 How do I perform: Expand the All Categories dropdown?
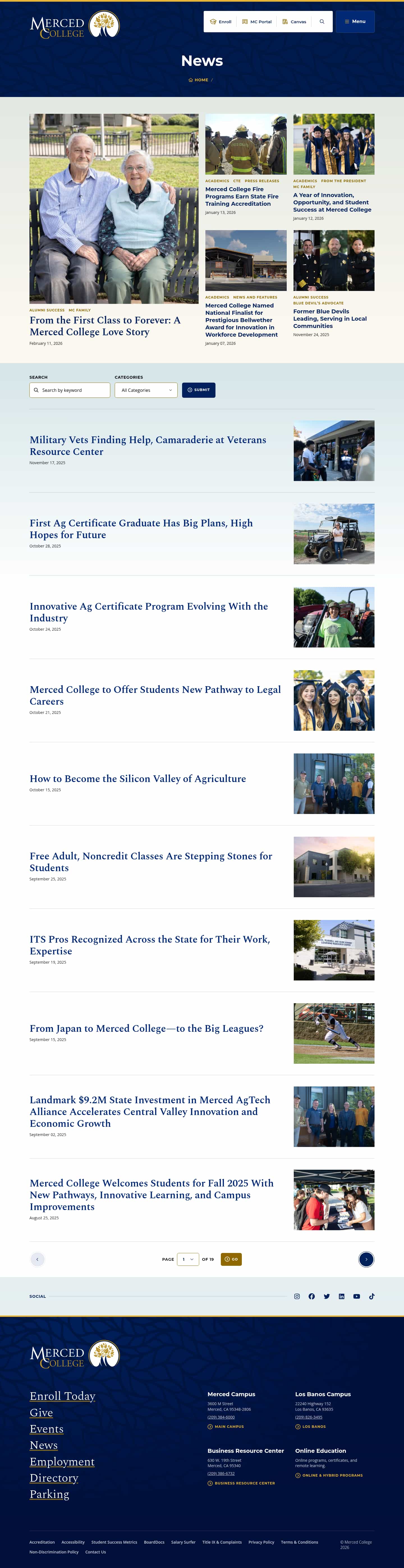pyautogui.click(x=146, y=390)
